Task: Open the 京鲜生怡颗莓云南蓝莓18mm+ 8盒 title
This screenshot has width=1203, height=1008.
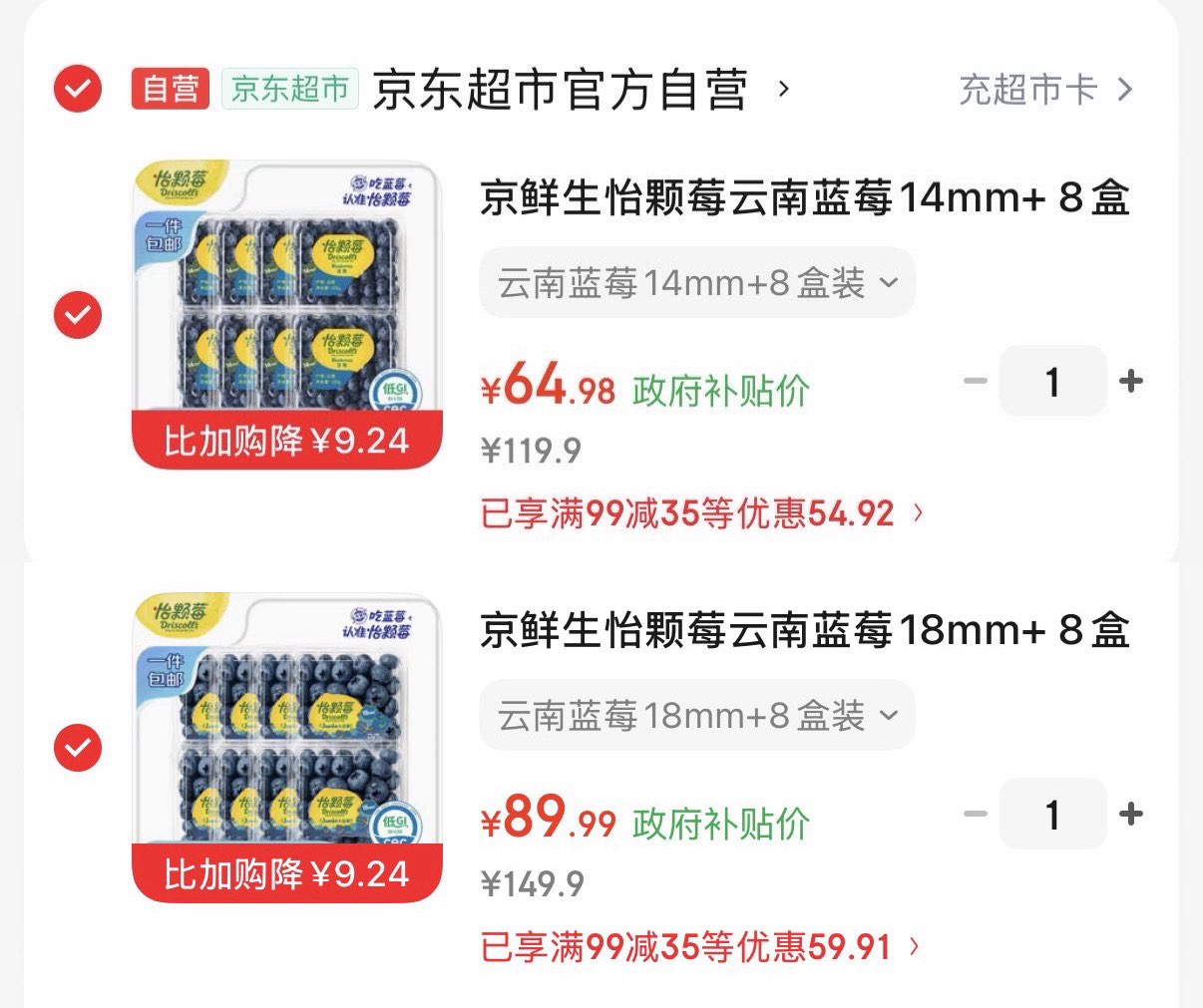Action: [x=803, y=630]
